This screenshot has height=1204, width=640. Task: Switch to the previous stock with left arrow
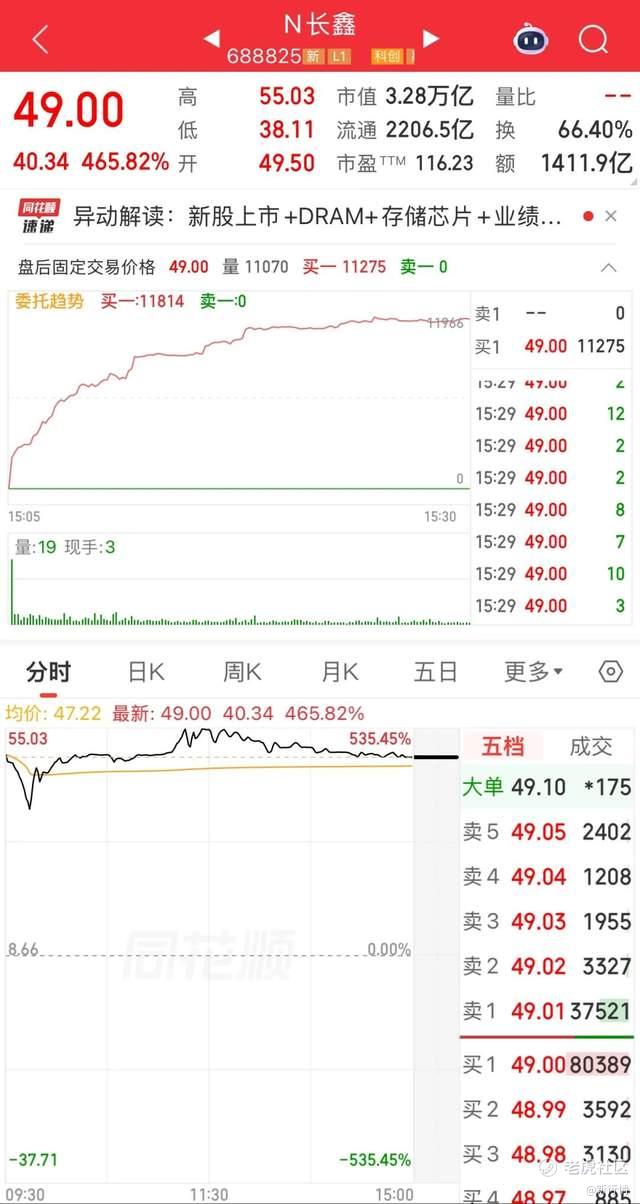(x=211, y=39)
